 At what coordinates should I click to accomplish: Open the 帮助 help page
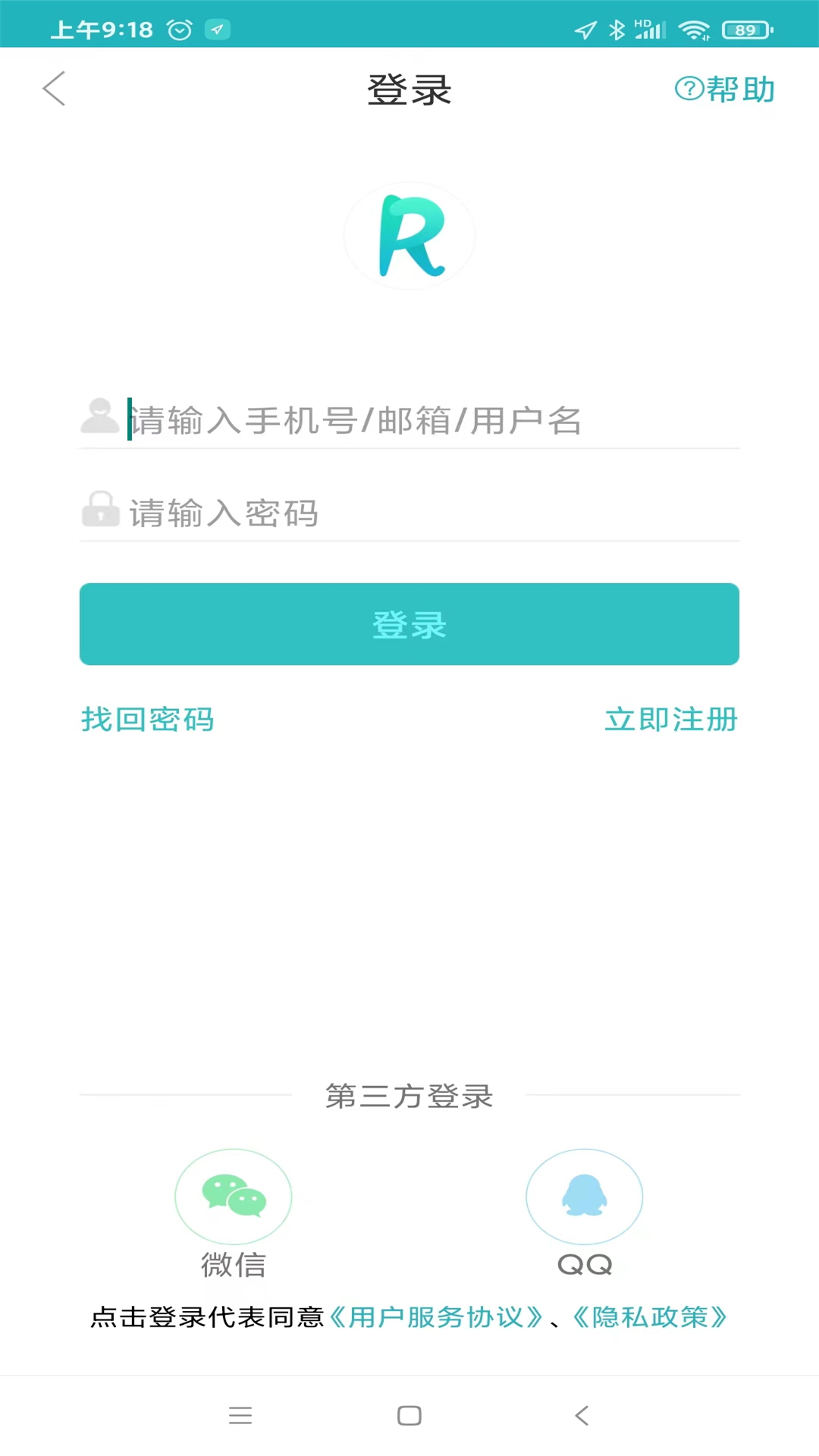(x=725, y=89)
